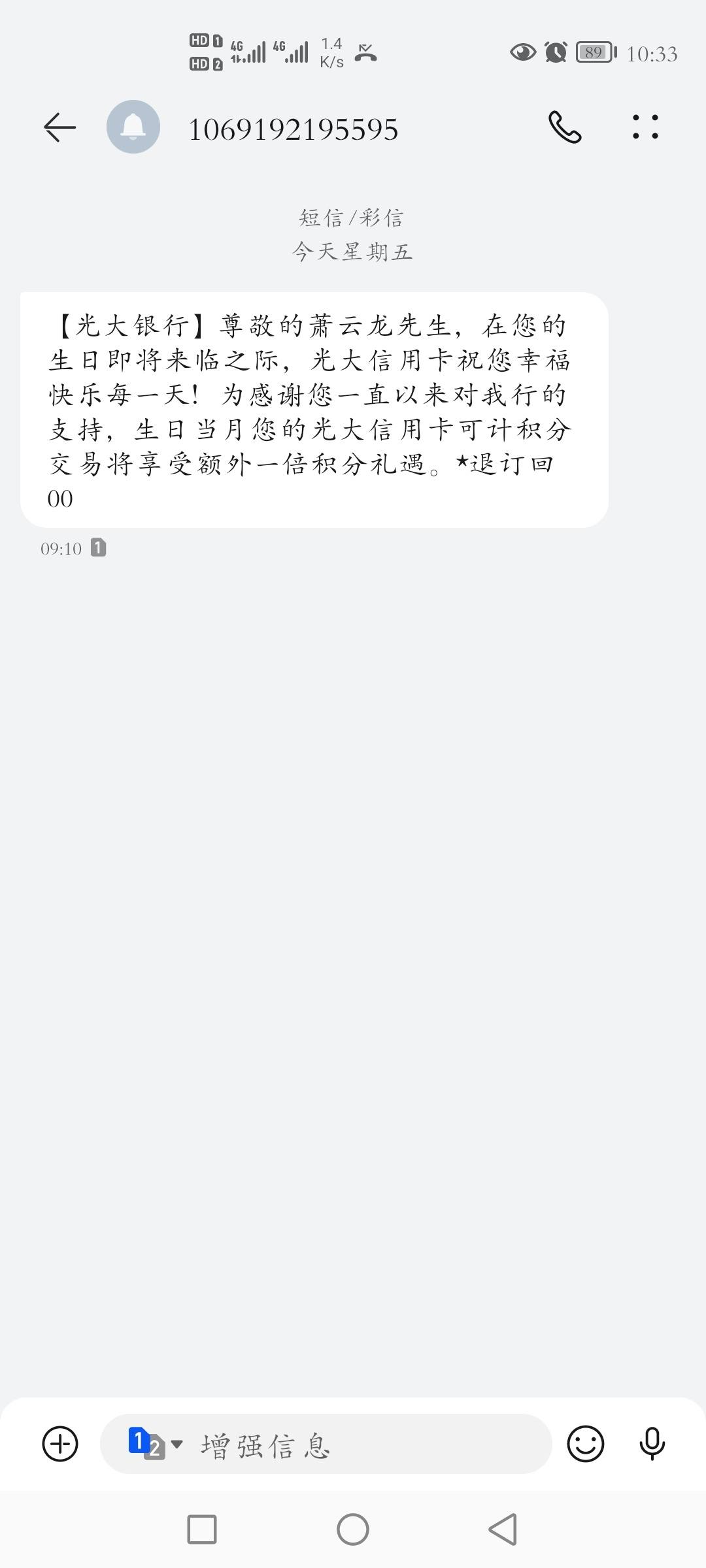The width and height of the screenshot is (706, 1568).
Task: Open the four-dot more options menu
Action: coord(645,127)
